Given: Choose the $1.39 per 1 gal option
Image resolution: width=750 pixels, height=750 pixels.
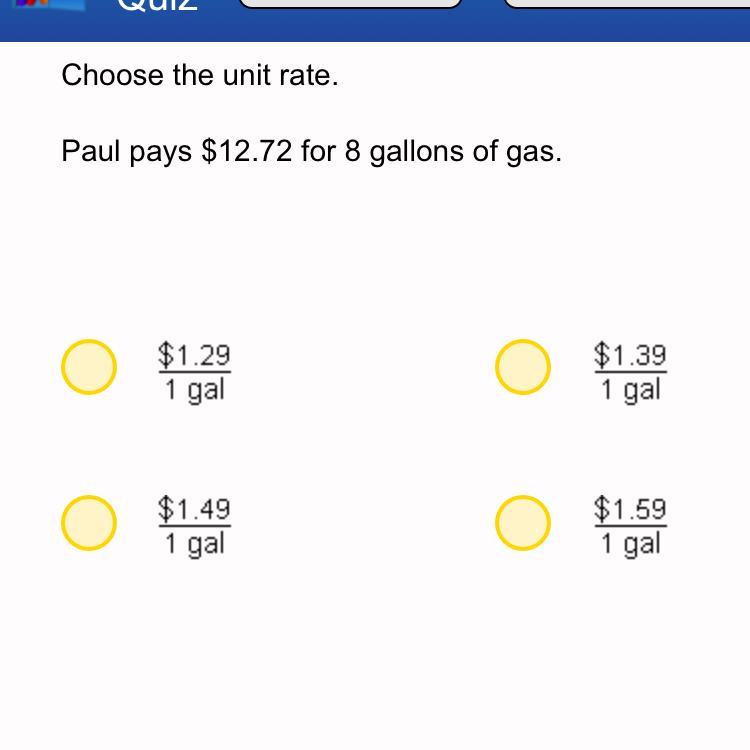Looking at the screenshot, I should click(523, 367).
